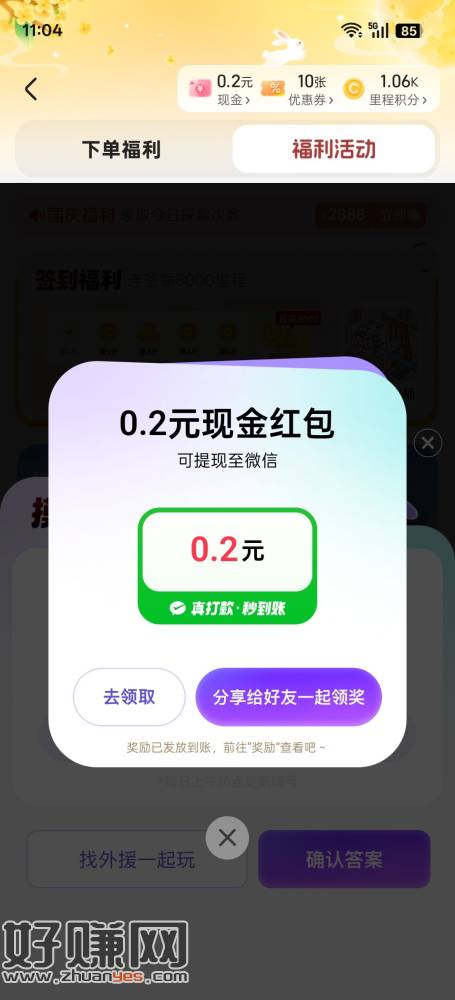Tap 找外援一起玩 button
Screen dimensions: 455x1000
(x=137, y=859)
